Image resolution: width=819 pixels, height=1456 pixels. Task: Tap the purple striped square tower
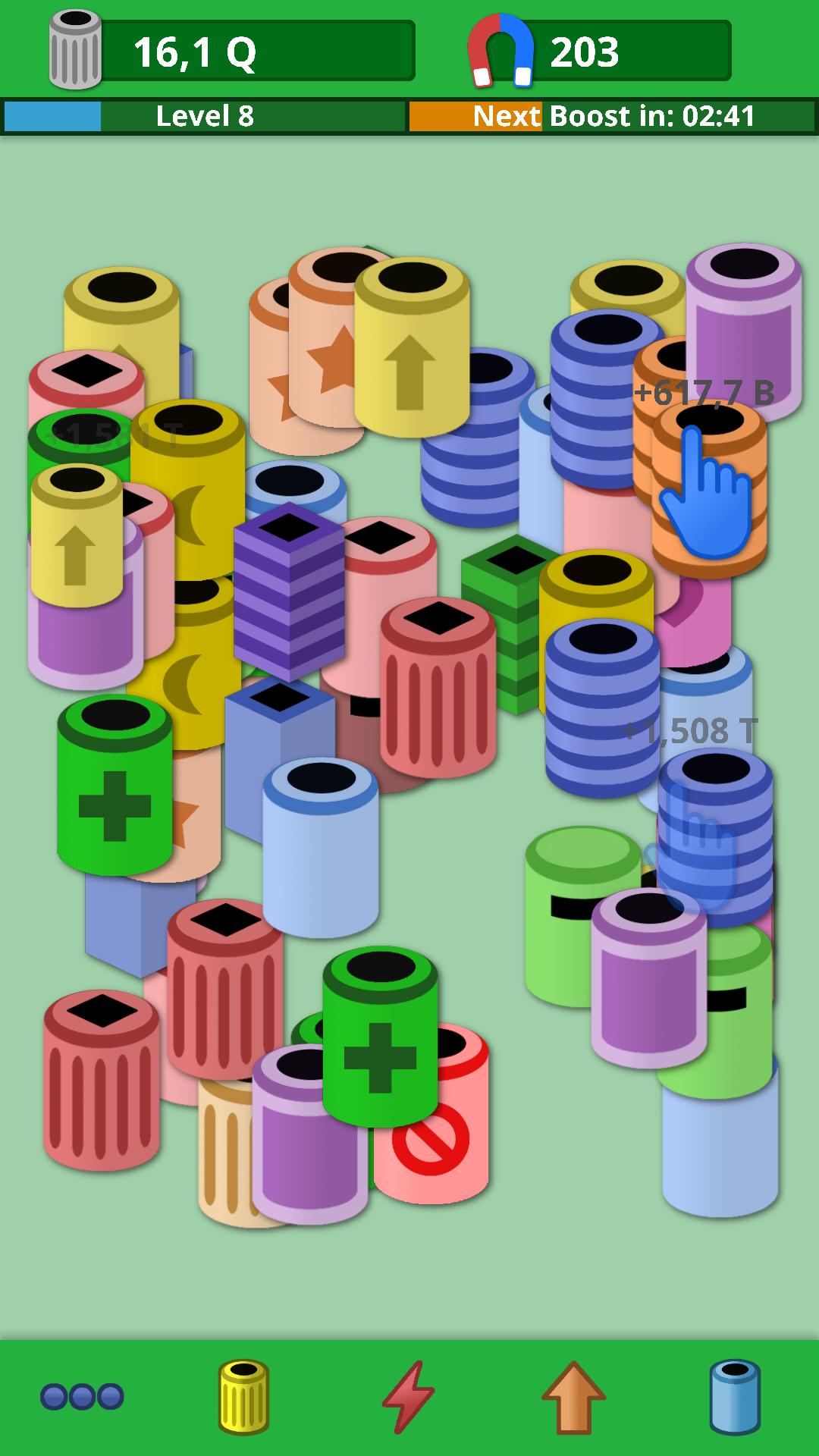[289, 591]
